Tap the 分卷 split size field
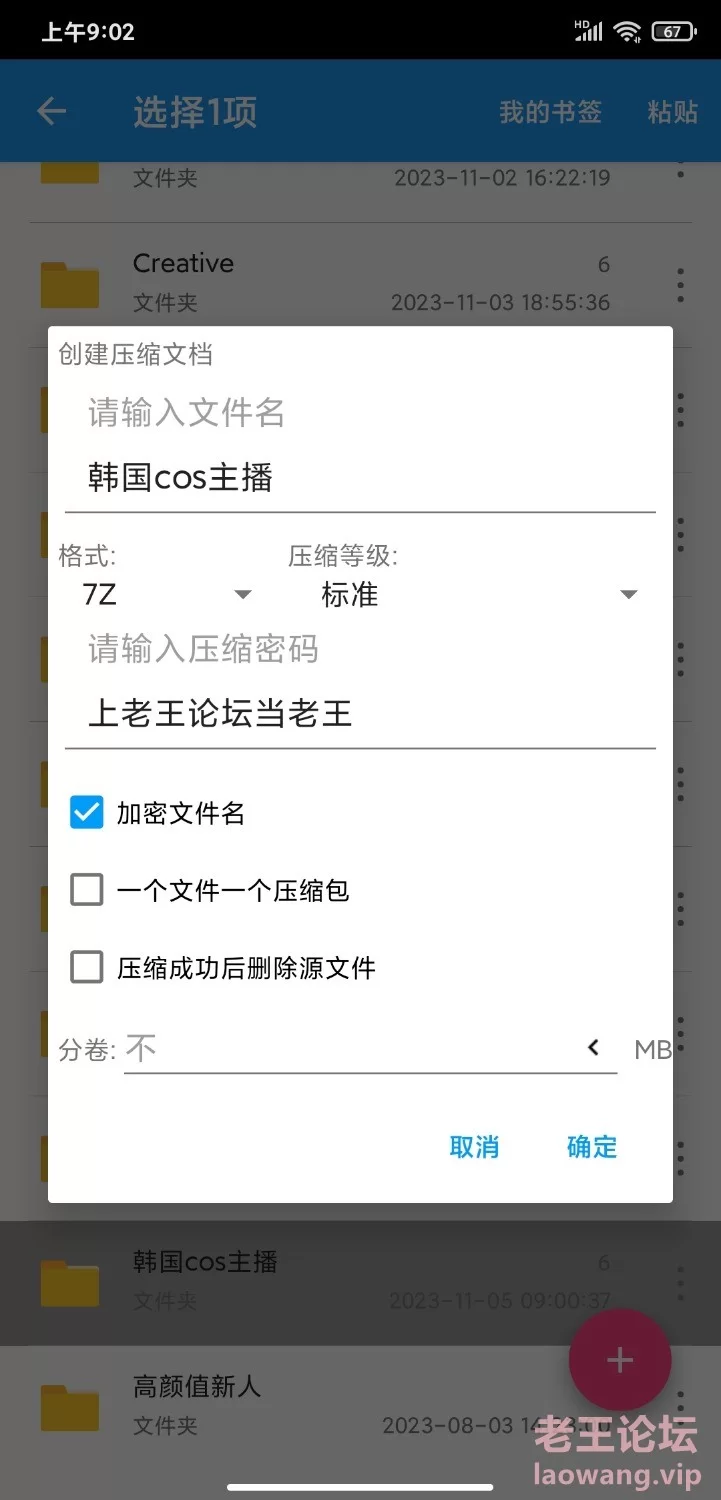Image resolution: width=721 pixels, height=1500 pixels. [348, 1049]
